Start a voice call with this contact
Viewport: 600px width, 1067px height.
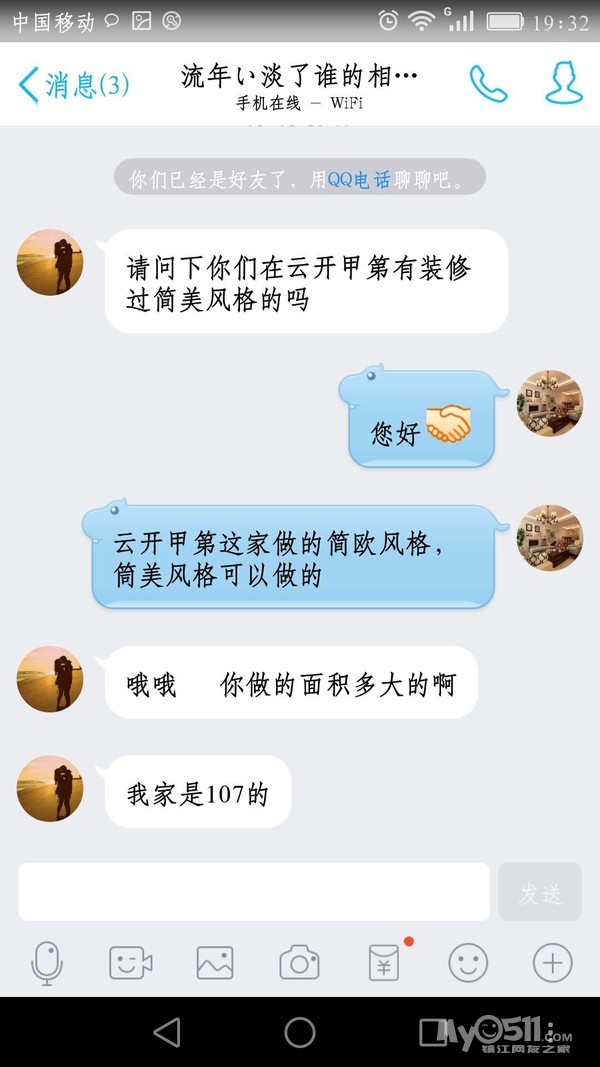coord(488,84)
